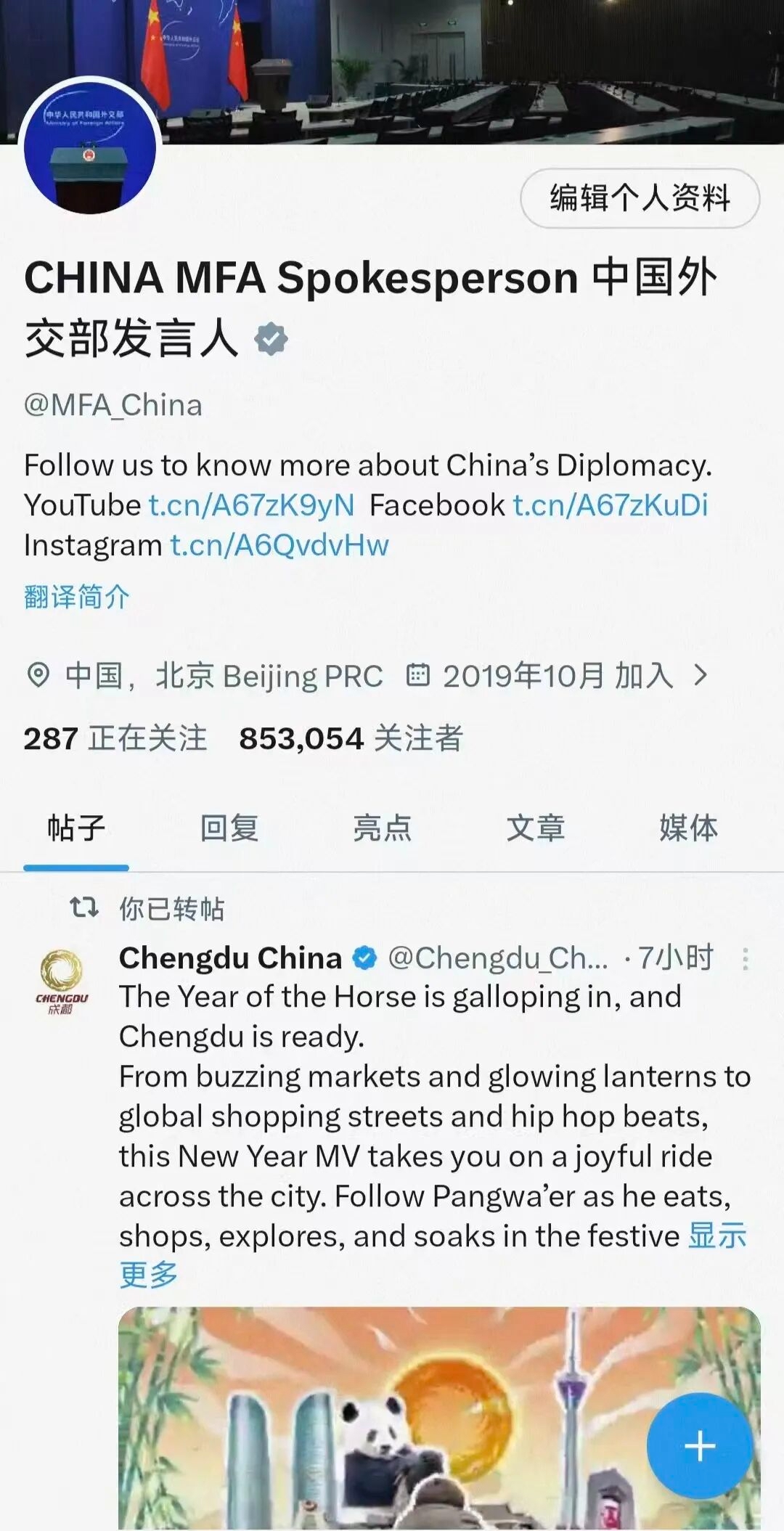Open the 287 正在关注 following list
This screenshot has height=1531, width=784.
[115, 738]
